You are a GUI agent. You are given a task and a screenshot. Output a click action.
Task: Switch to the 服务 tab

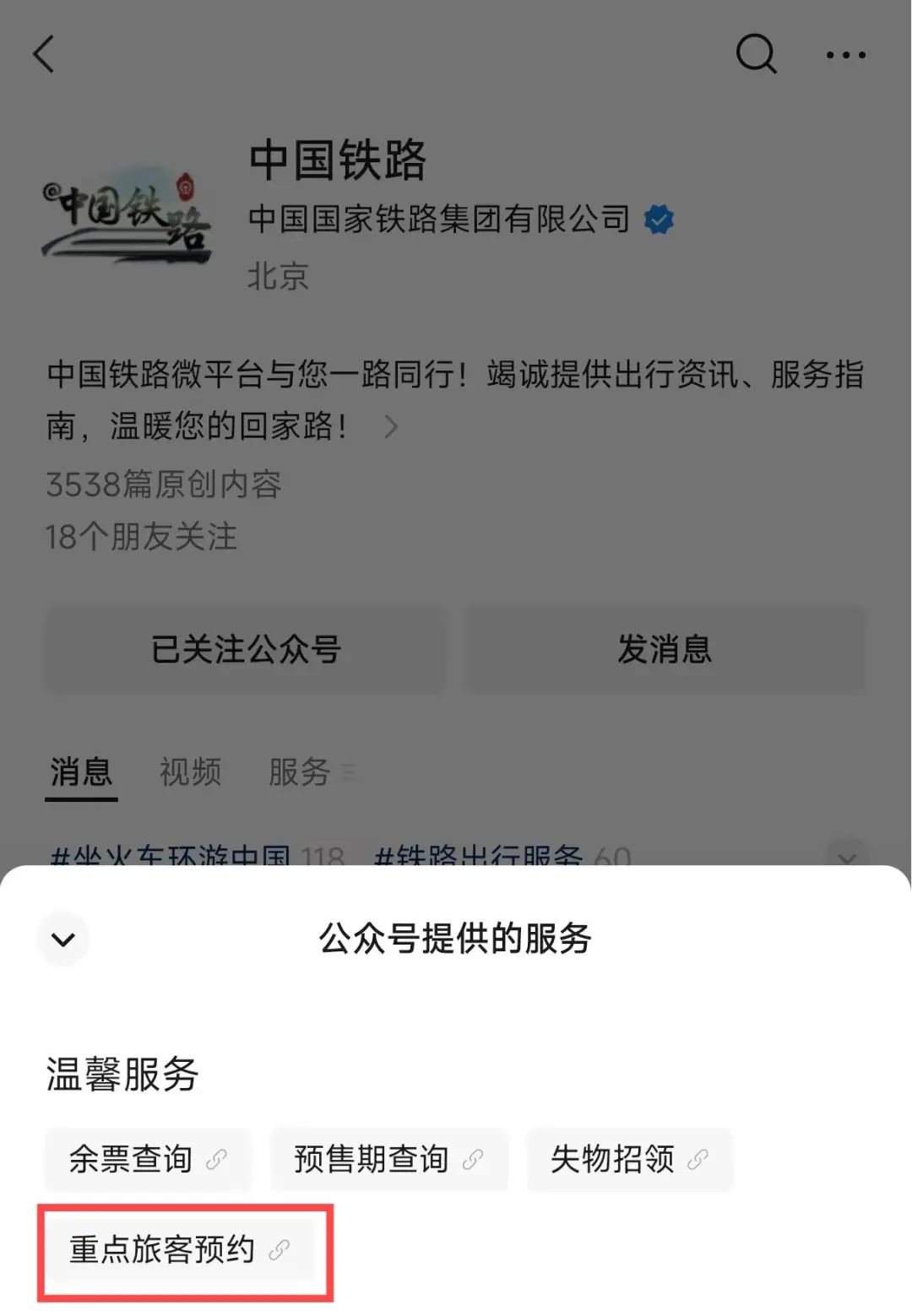click(300, 772)
